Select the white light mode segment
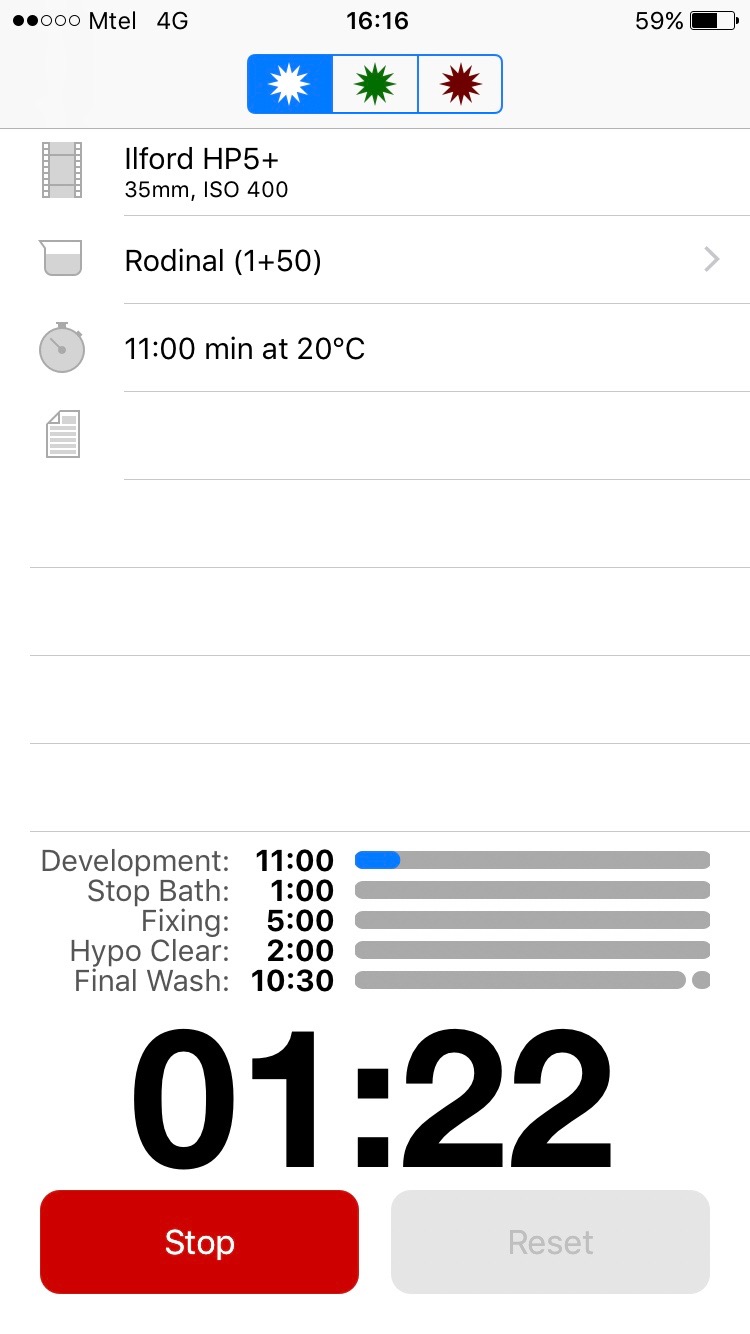750x1334 pixels. pos(290,84)
